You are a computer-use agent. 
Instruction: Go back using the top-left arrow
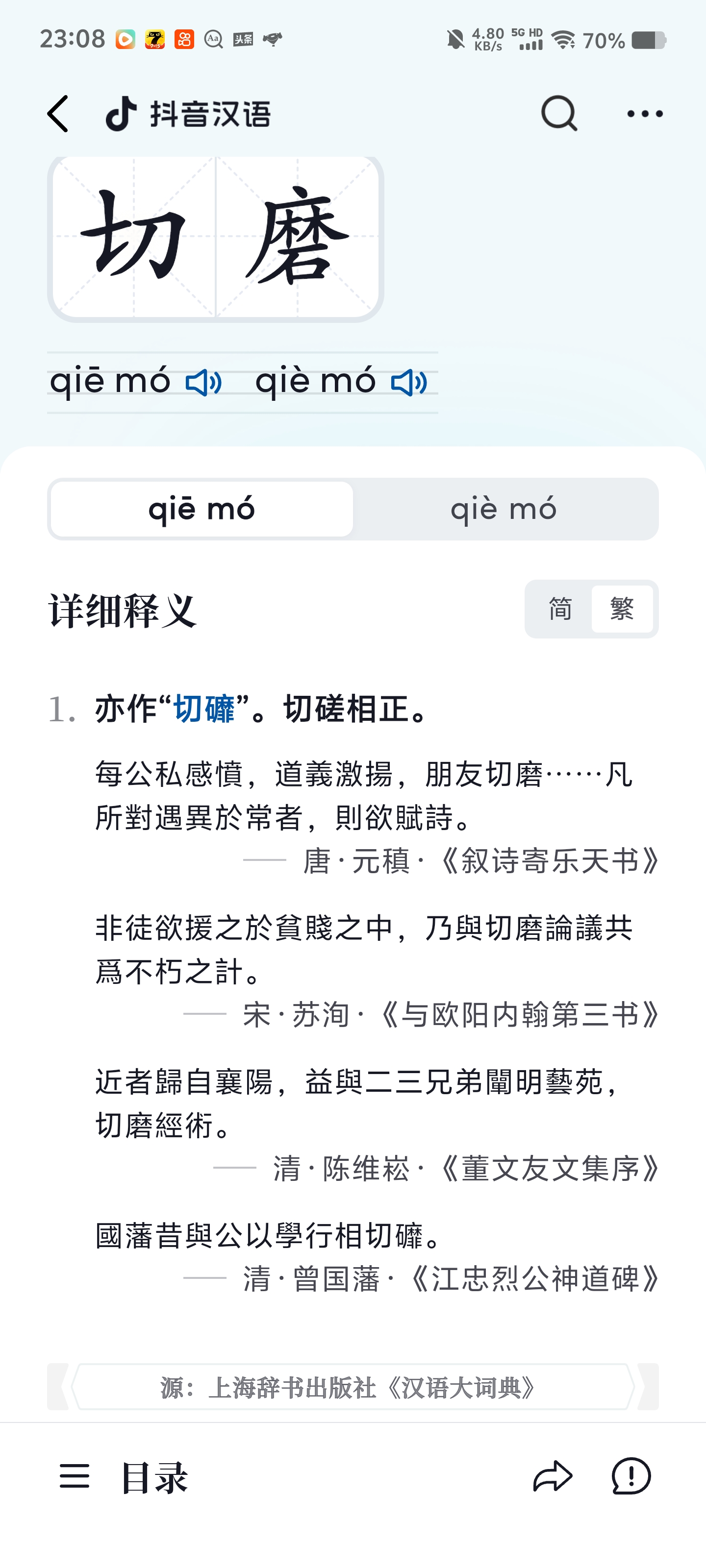click(x=58, y=114)
